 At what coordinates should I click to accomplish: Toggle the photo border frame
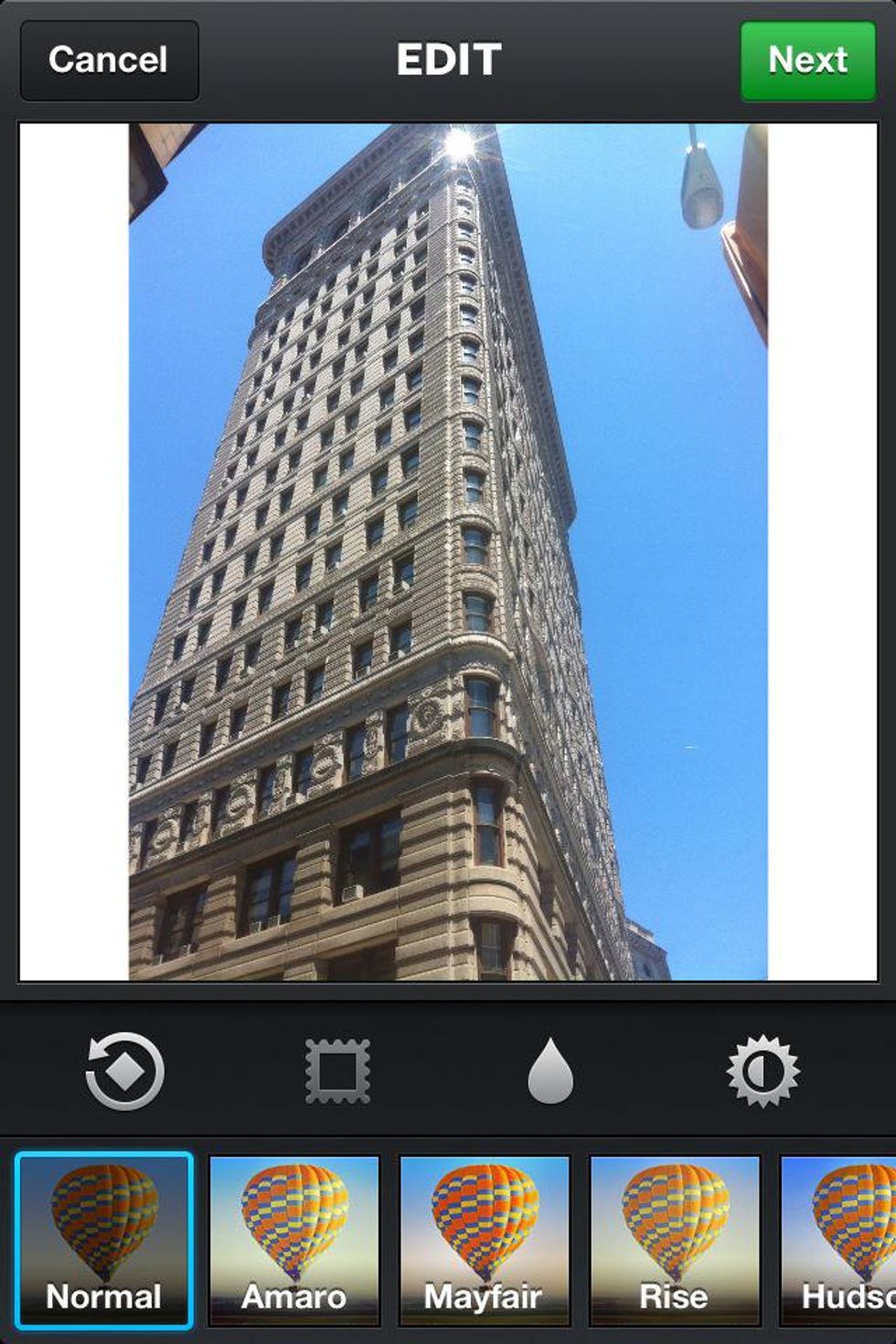click(337, 1071)
